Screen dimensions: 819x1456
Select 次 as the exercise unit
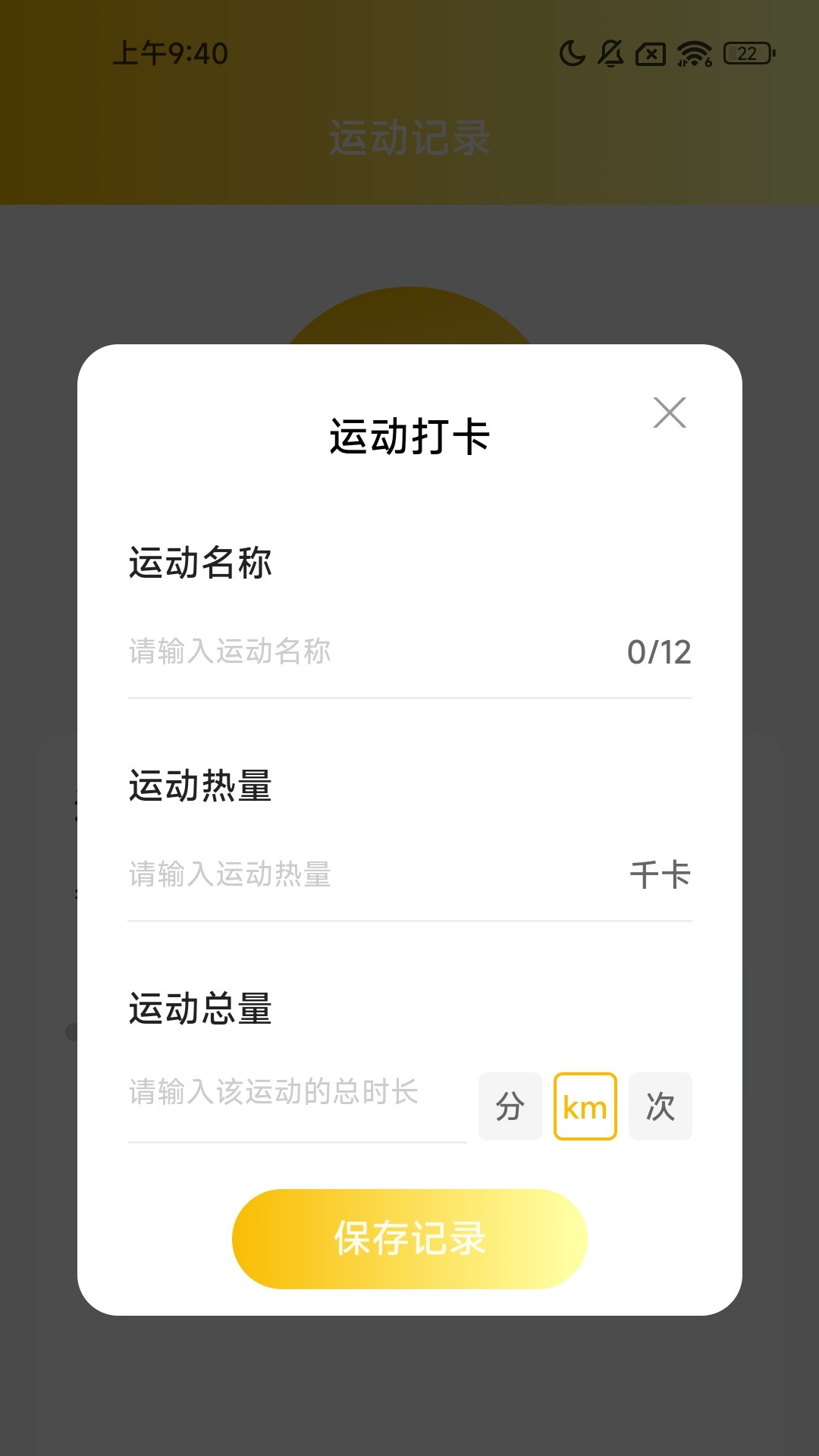[x=660, y=1107]
